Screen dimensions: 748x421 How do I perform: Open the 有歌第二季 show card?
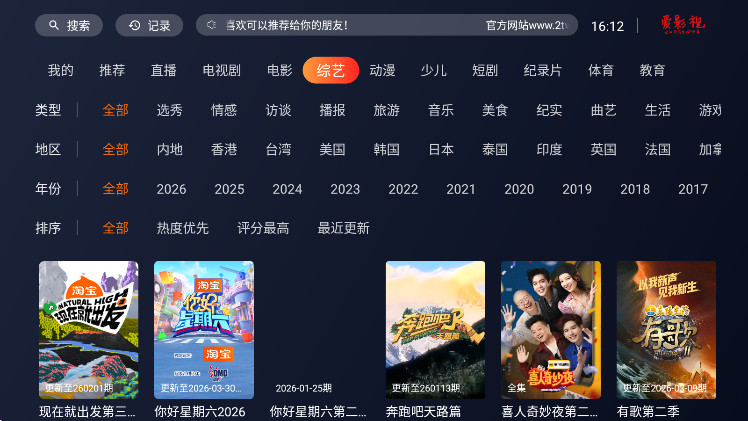[666, 330]
